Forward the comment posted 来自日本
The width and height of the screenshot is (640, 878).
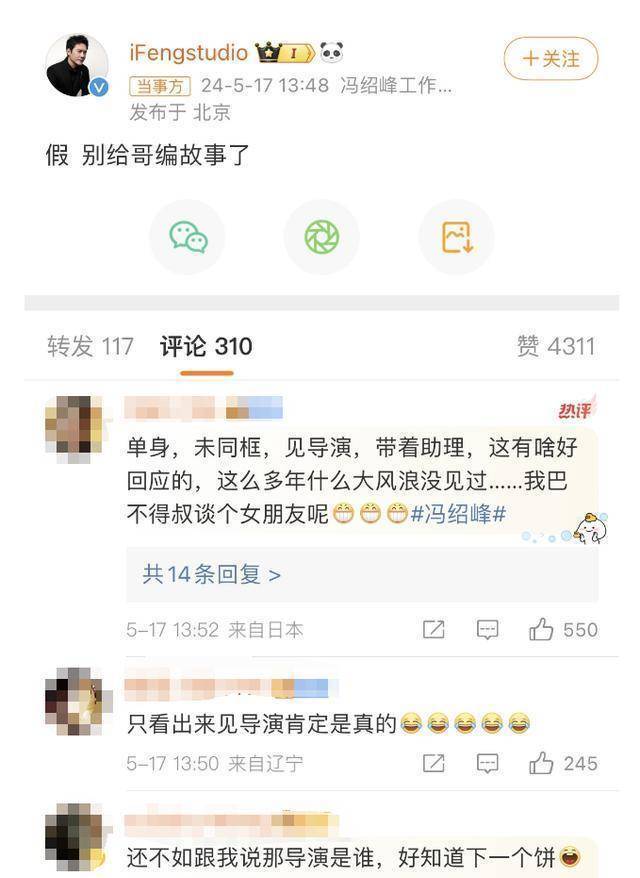coord(433,629)
